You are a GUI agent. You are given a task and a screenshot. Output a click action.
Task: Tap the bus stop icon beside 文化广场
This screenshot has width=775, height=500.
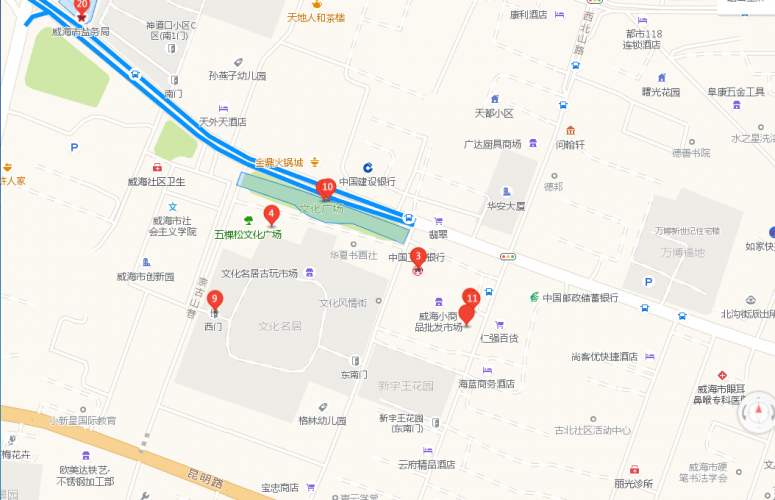point(409,219)
